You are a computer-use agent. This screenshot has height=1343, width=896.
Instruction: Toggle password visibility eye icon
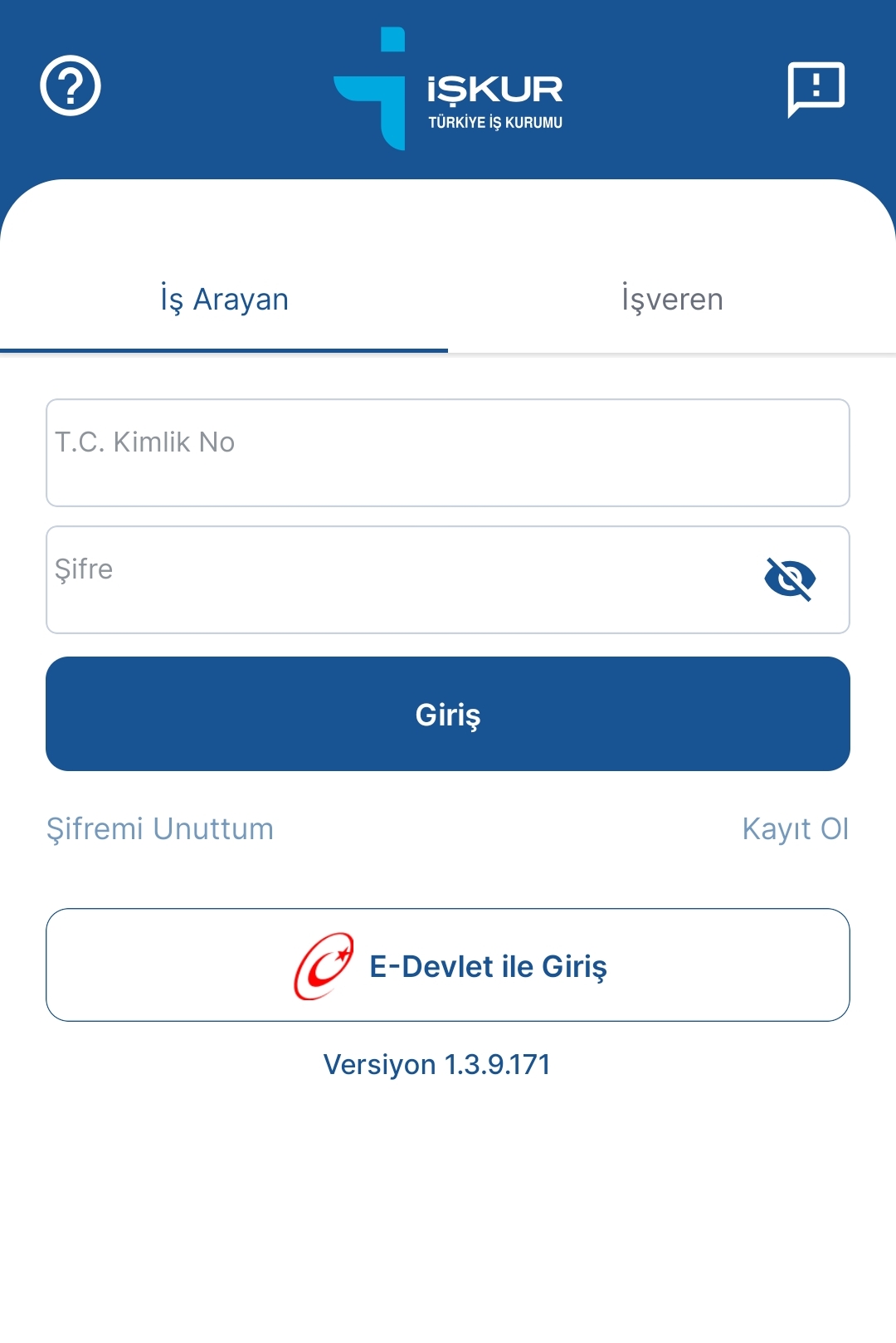pos(790,579)
